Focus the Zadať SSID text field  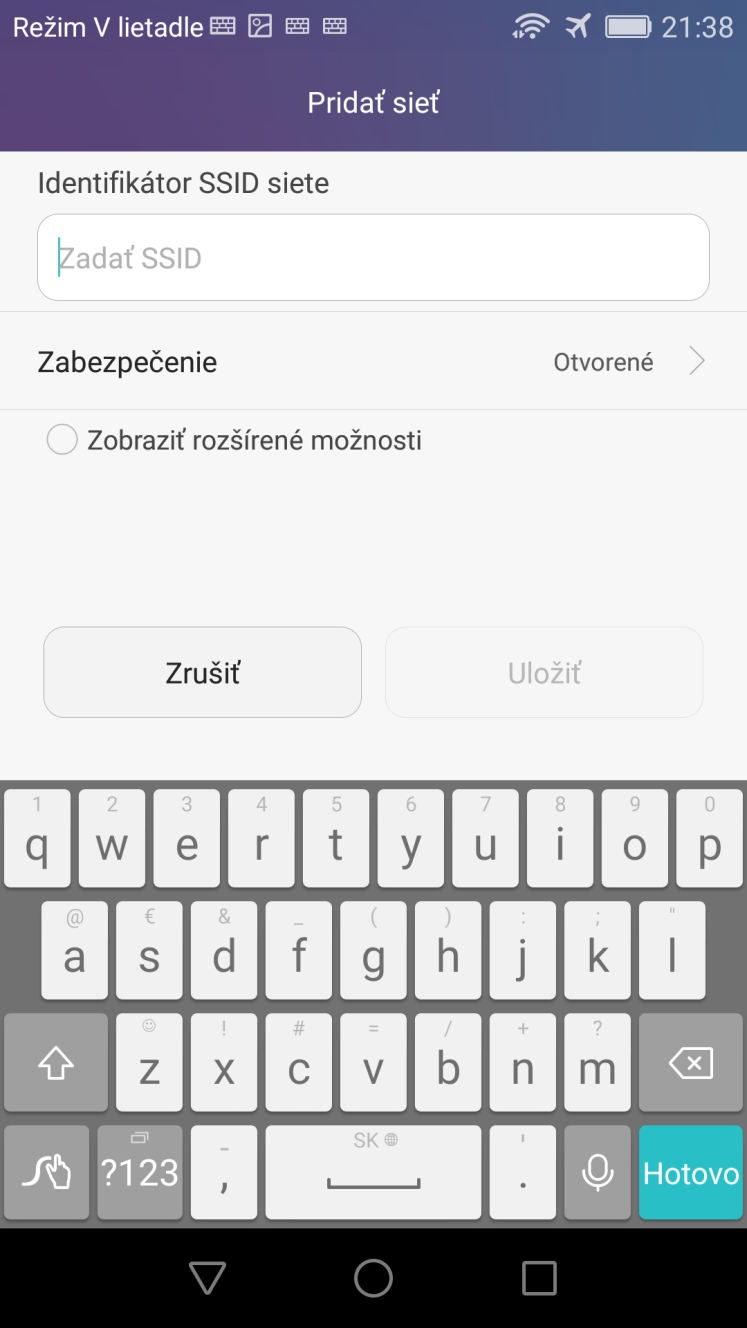click(373, 258)
